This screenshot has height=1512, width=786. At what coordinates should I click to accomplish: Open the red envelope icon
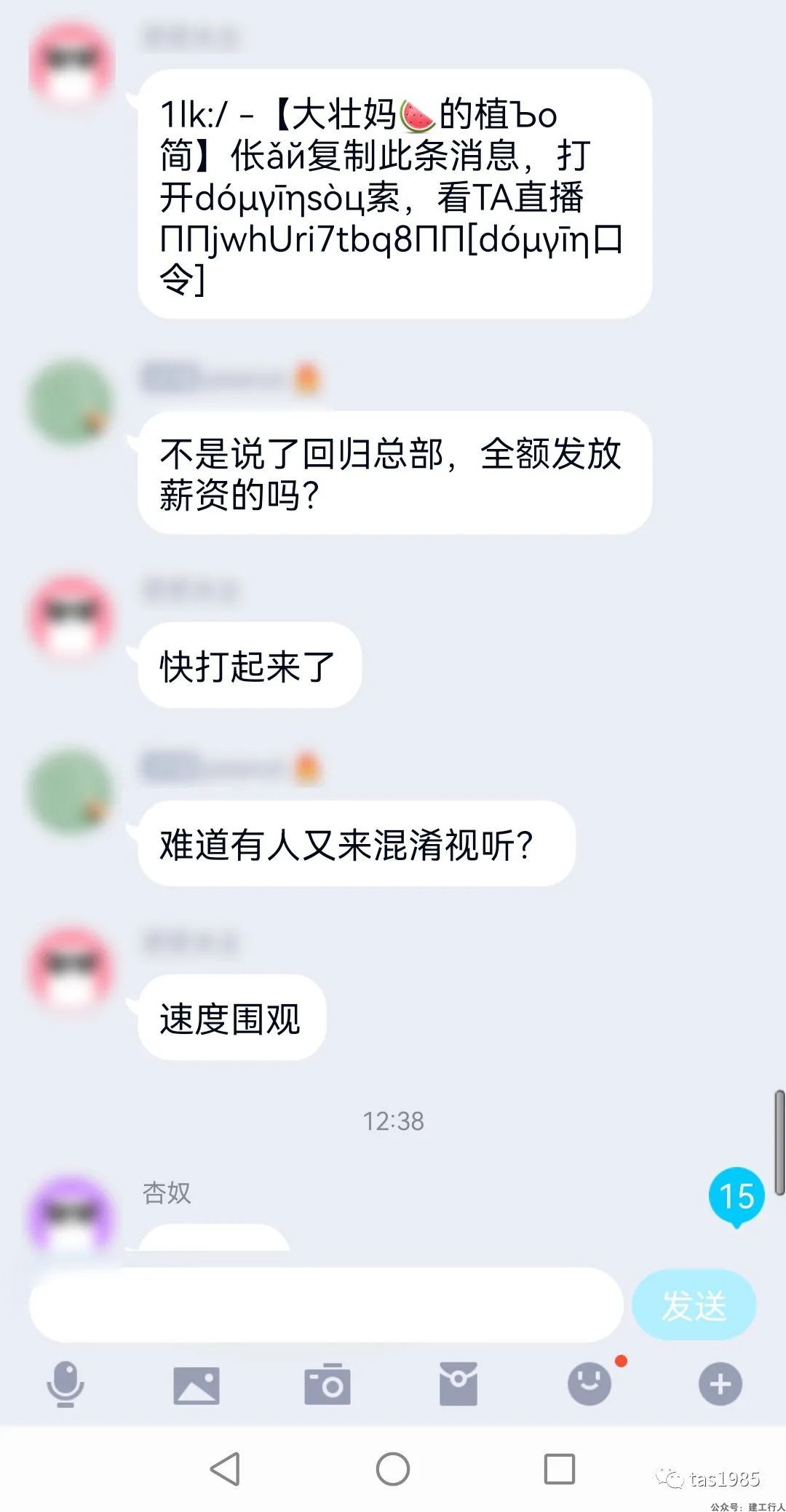click(458, 1384)
